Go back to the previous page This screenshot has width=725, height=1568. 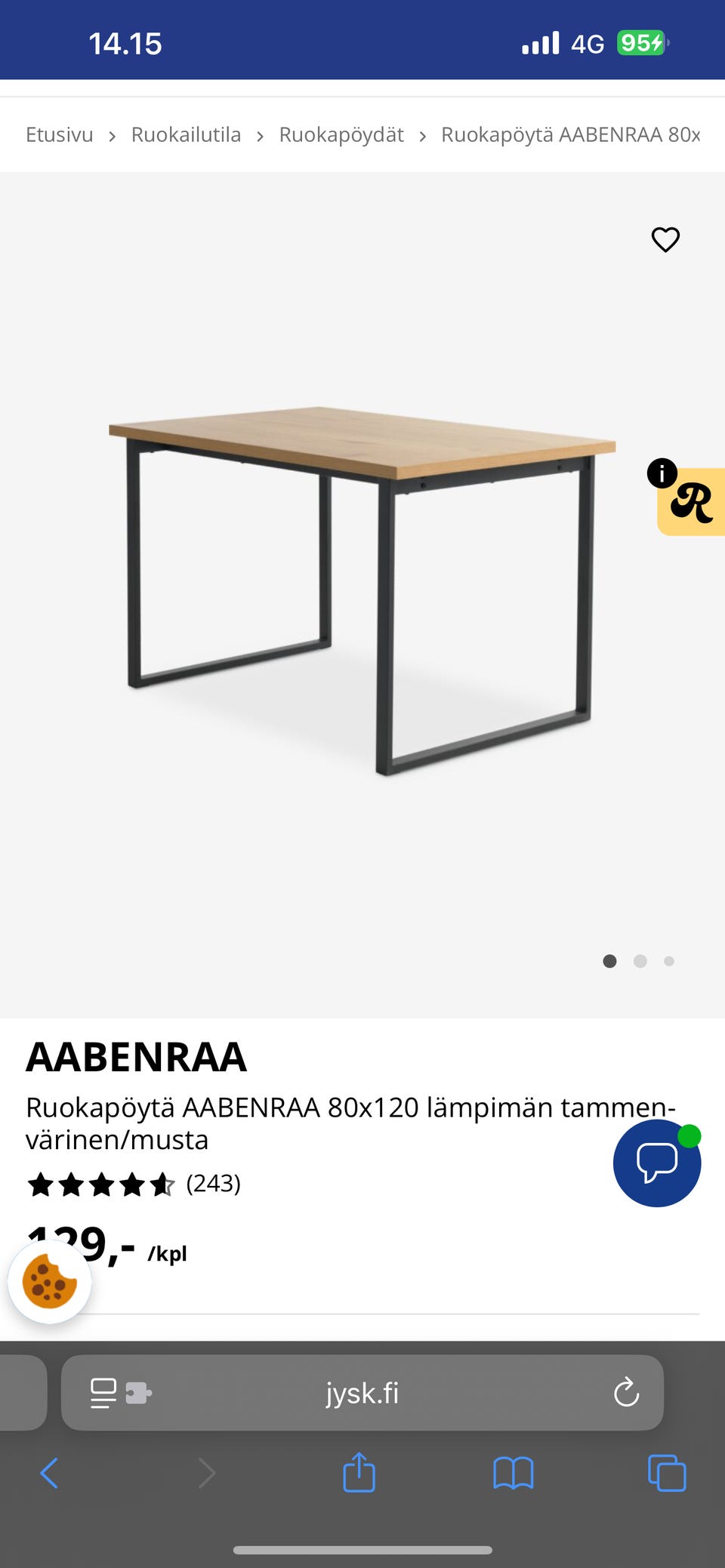pyautogui.click(x=50, y=1473)
